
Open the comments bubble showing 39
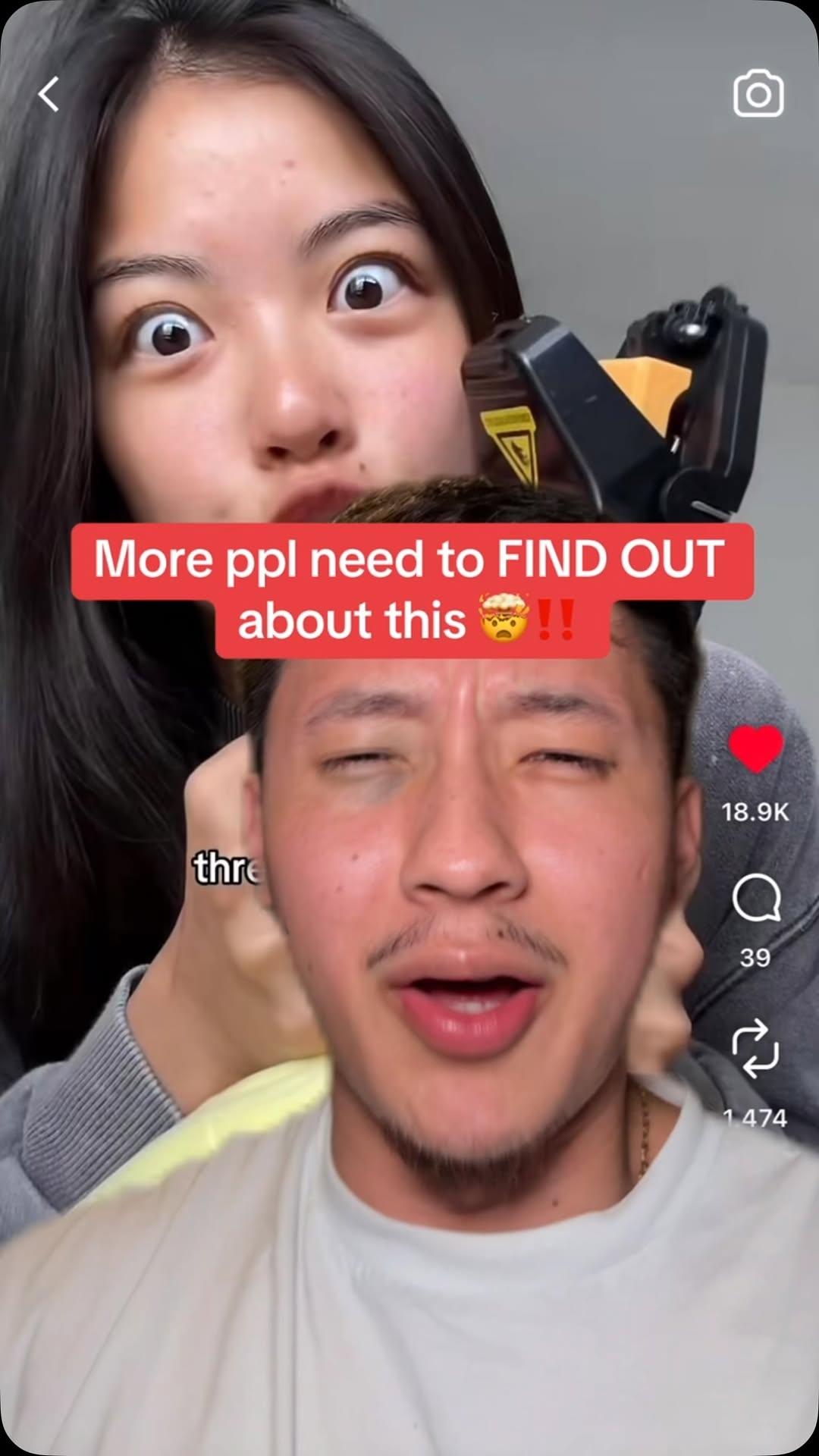click(756, 898)
